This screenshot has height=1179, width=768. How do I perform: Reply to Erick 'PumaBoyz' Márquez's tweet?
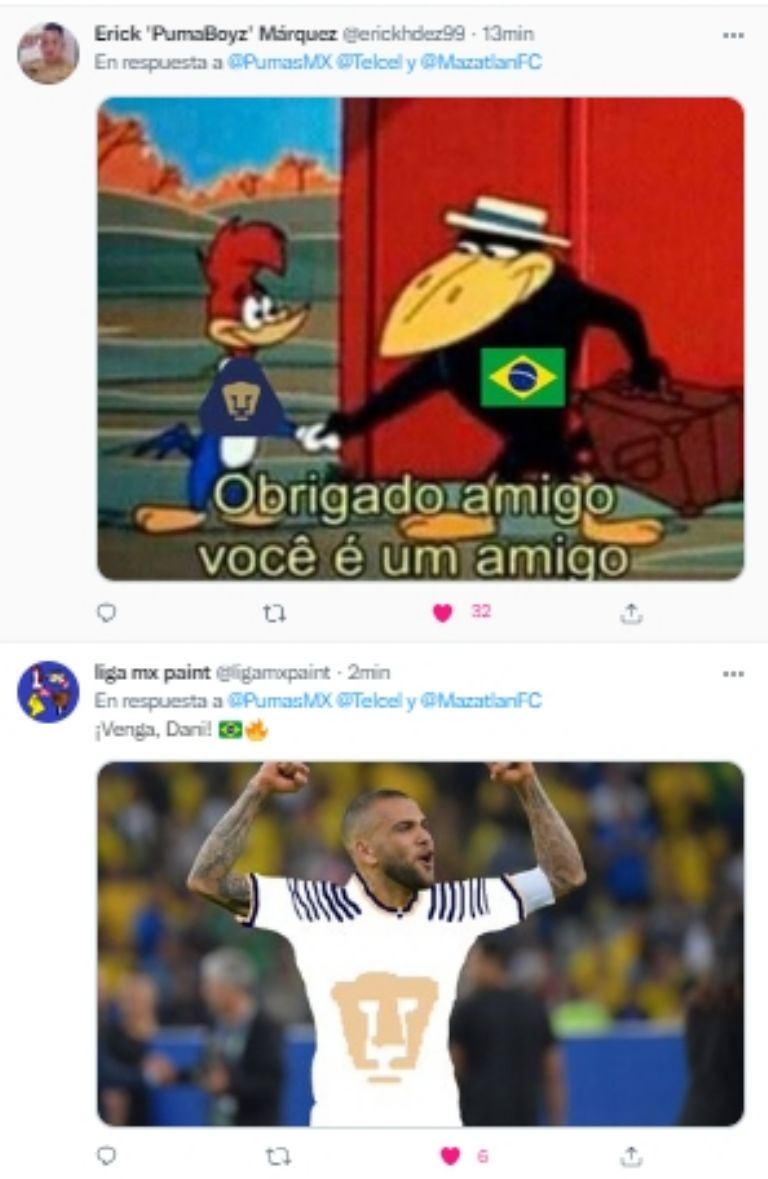(107, 613)
